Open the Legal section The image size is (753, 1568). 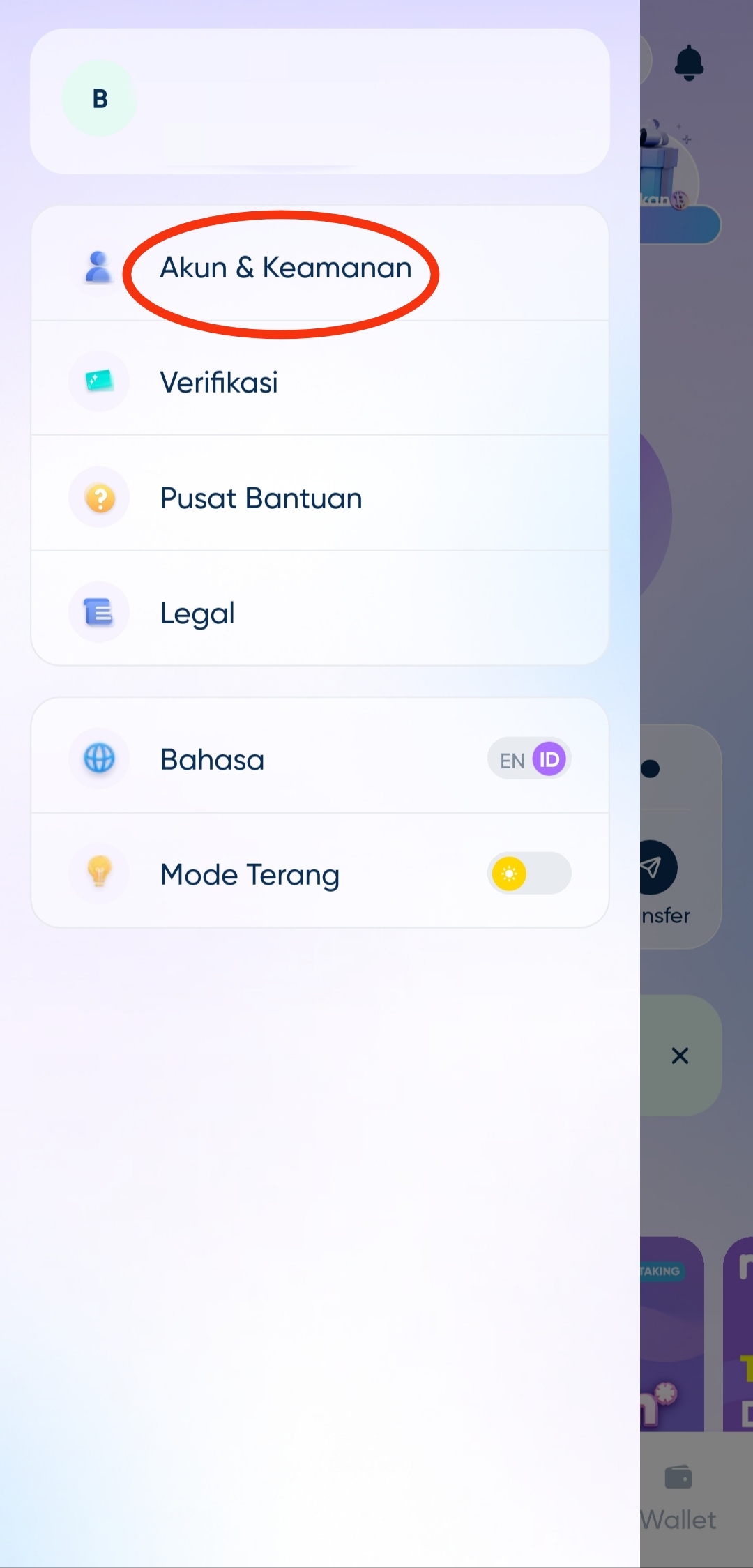(320, 609)
